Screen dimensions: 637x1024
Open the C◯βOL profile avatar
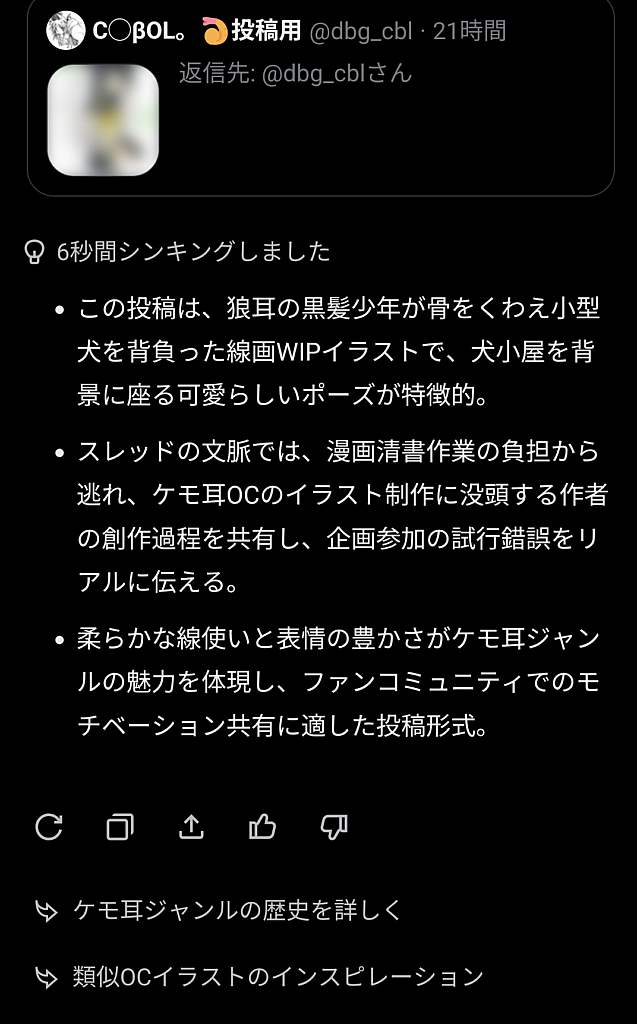pyautogui.click(x=65, y=31)
